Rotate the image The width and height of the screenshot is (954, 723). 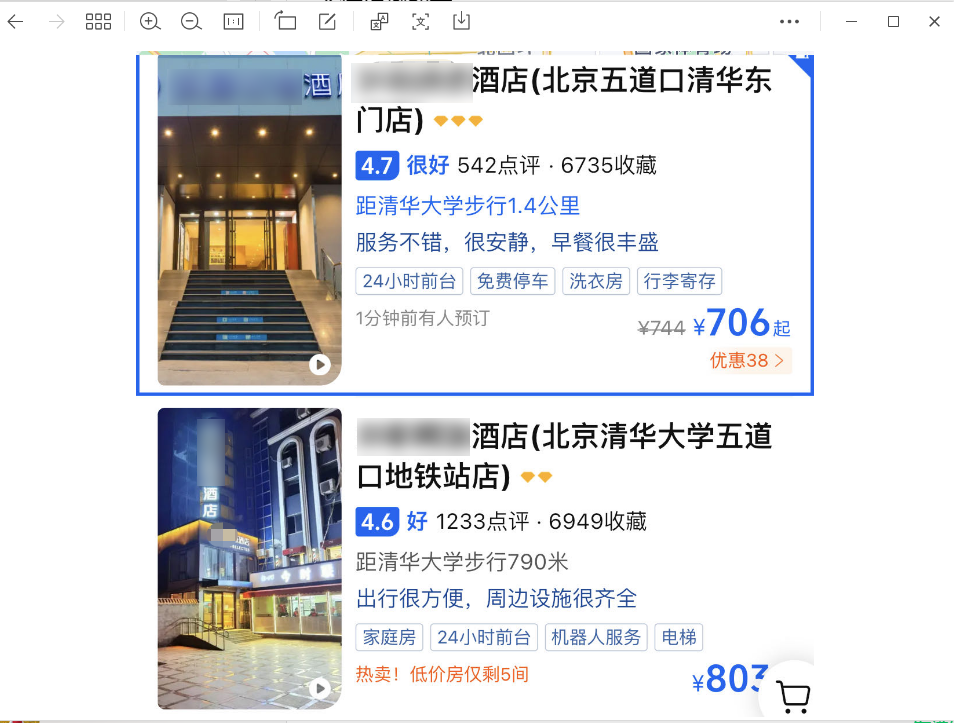pos(286,22)
